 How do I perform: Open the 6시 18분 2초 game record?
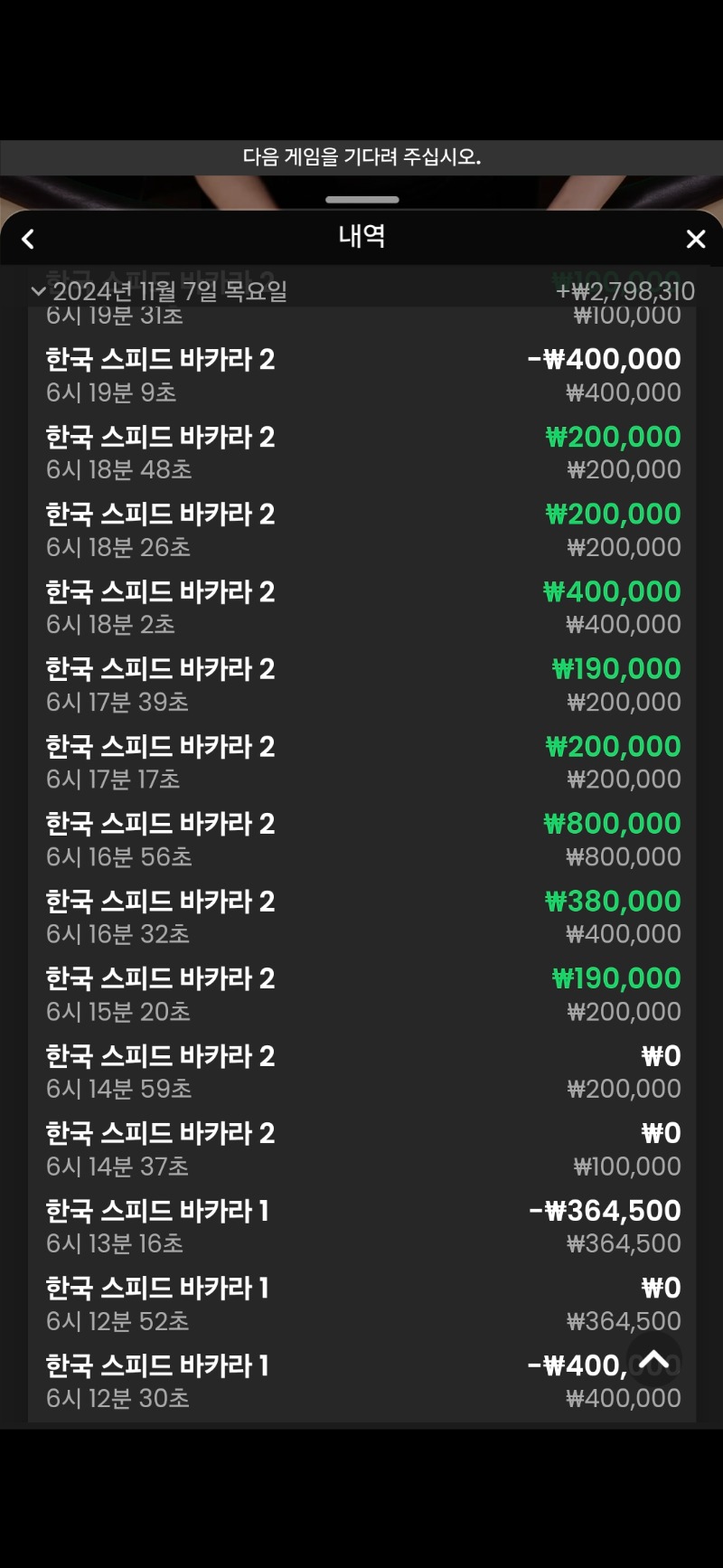point(361,608)
